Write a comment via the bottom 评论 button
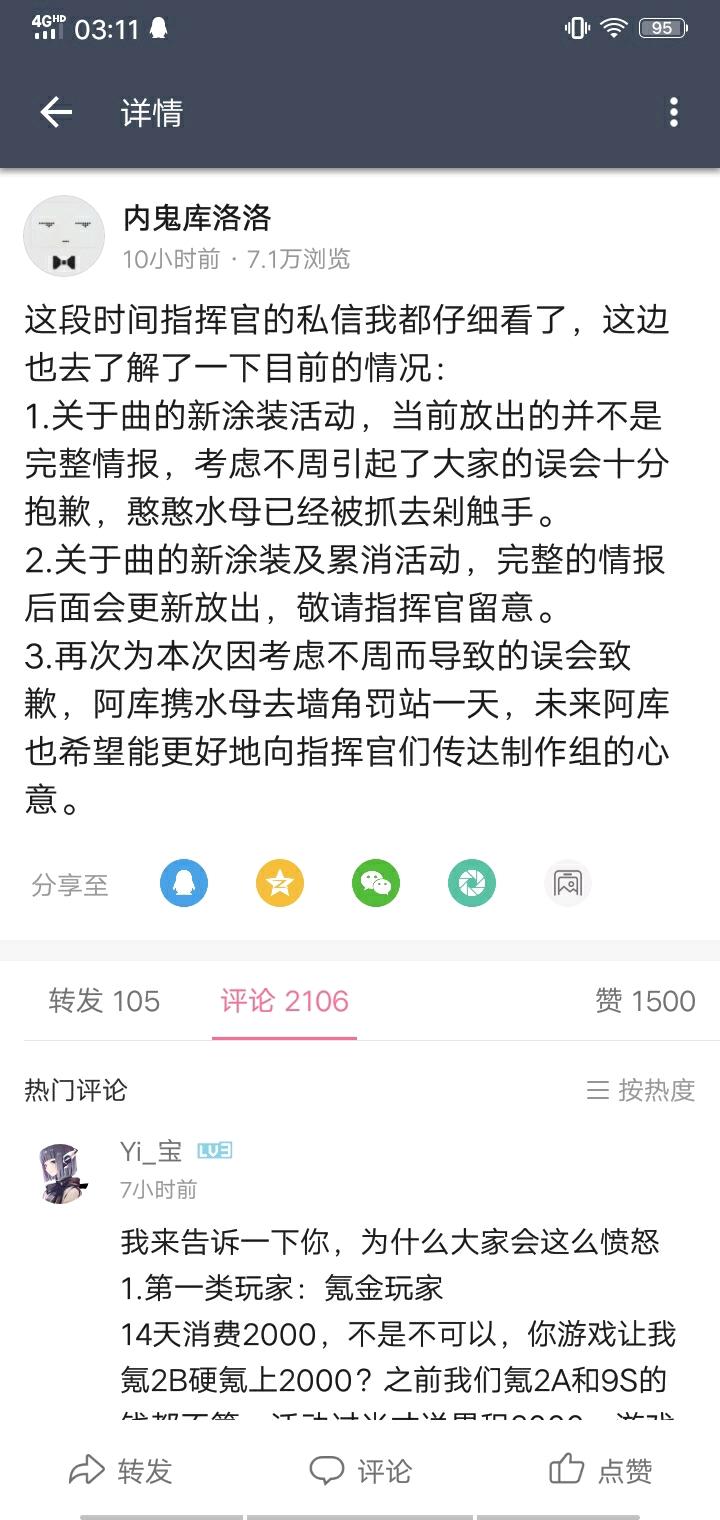This screenshot has height=1520, width=720. click(360, 1470)
